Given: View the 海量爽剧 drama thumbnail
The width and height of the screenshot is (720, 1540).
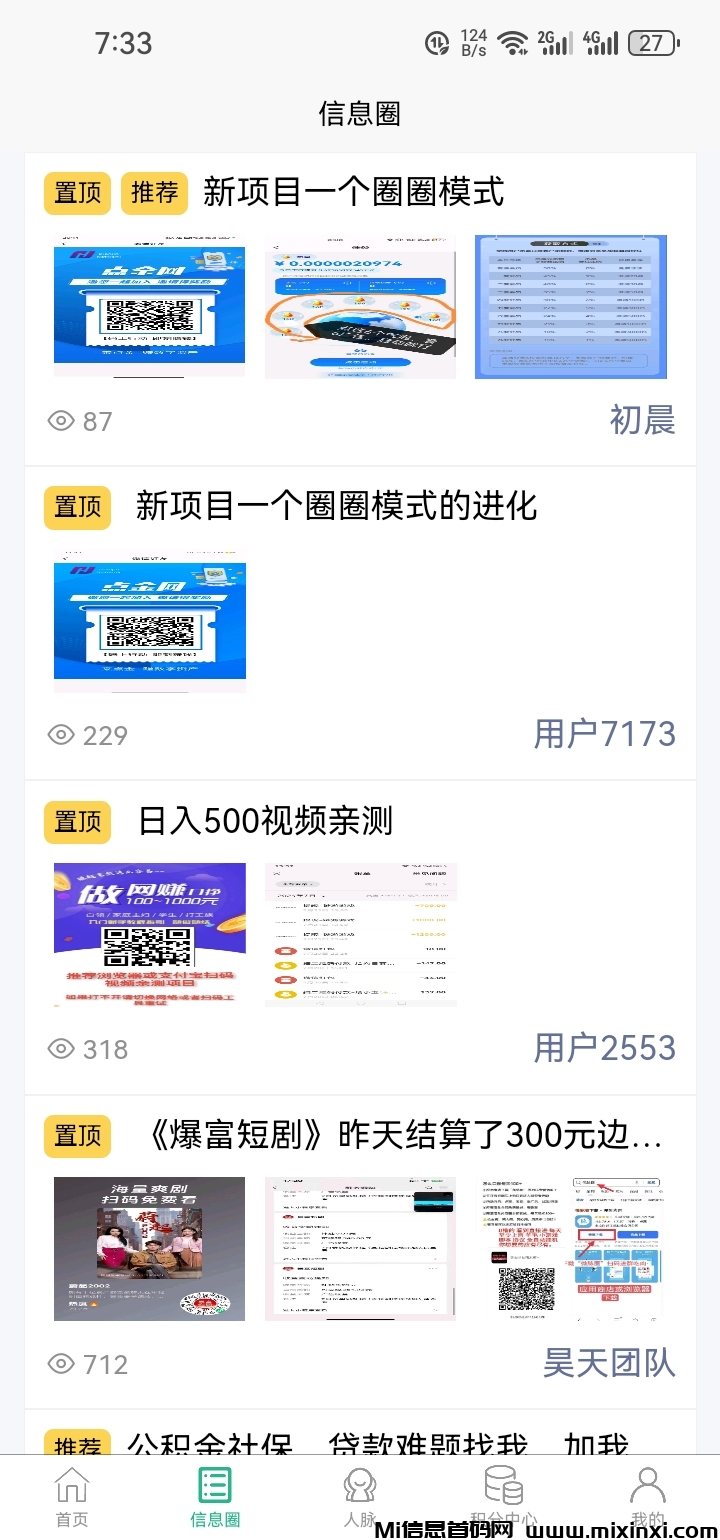Looking at the screenshot, I should point(148,1248).
